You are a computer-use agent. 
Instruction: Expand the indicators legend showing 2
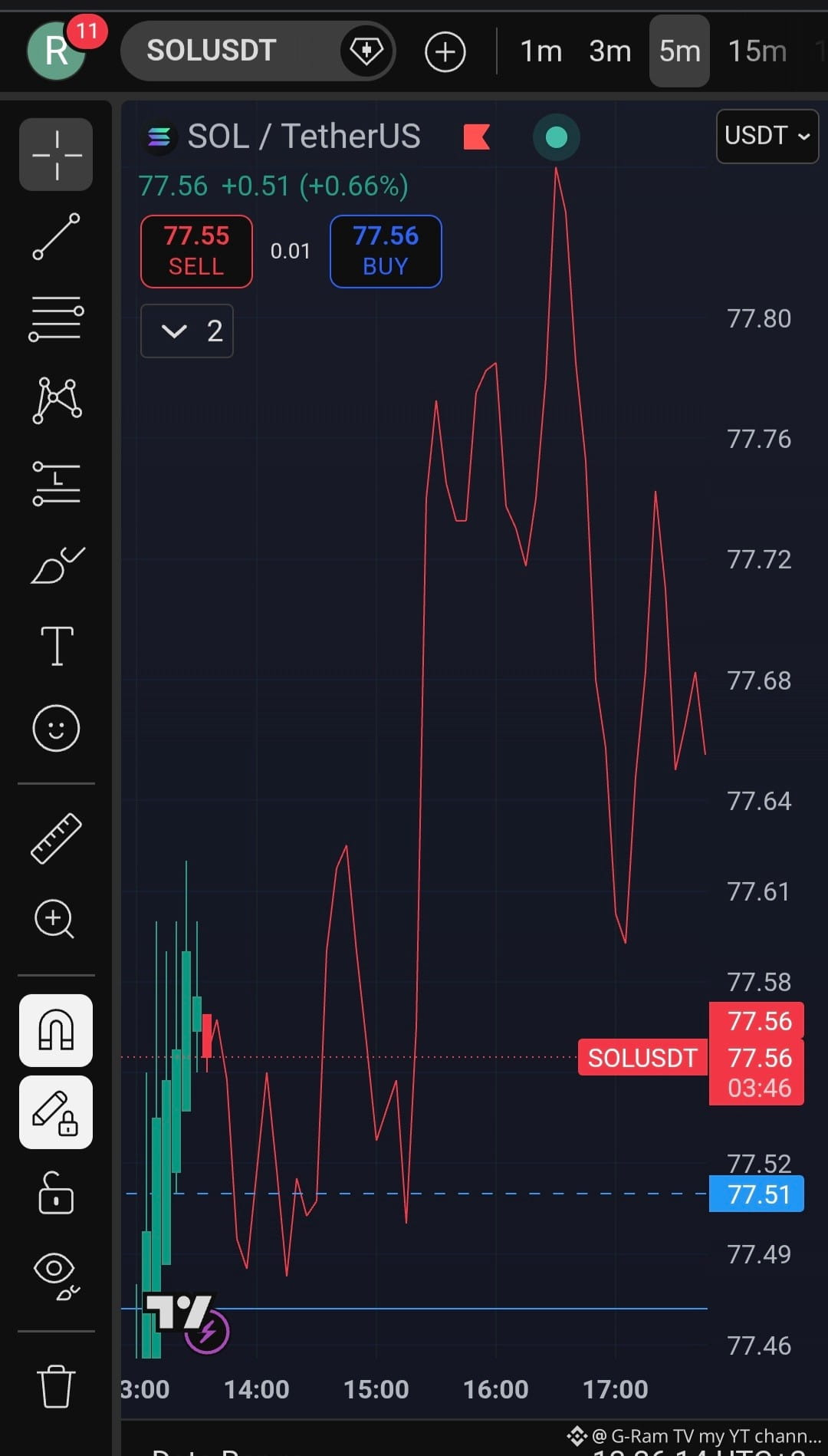[187, 331]
